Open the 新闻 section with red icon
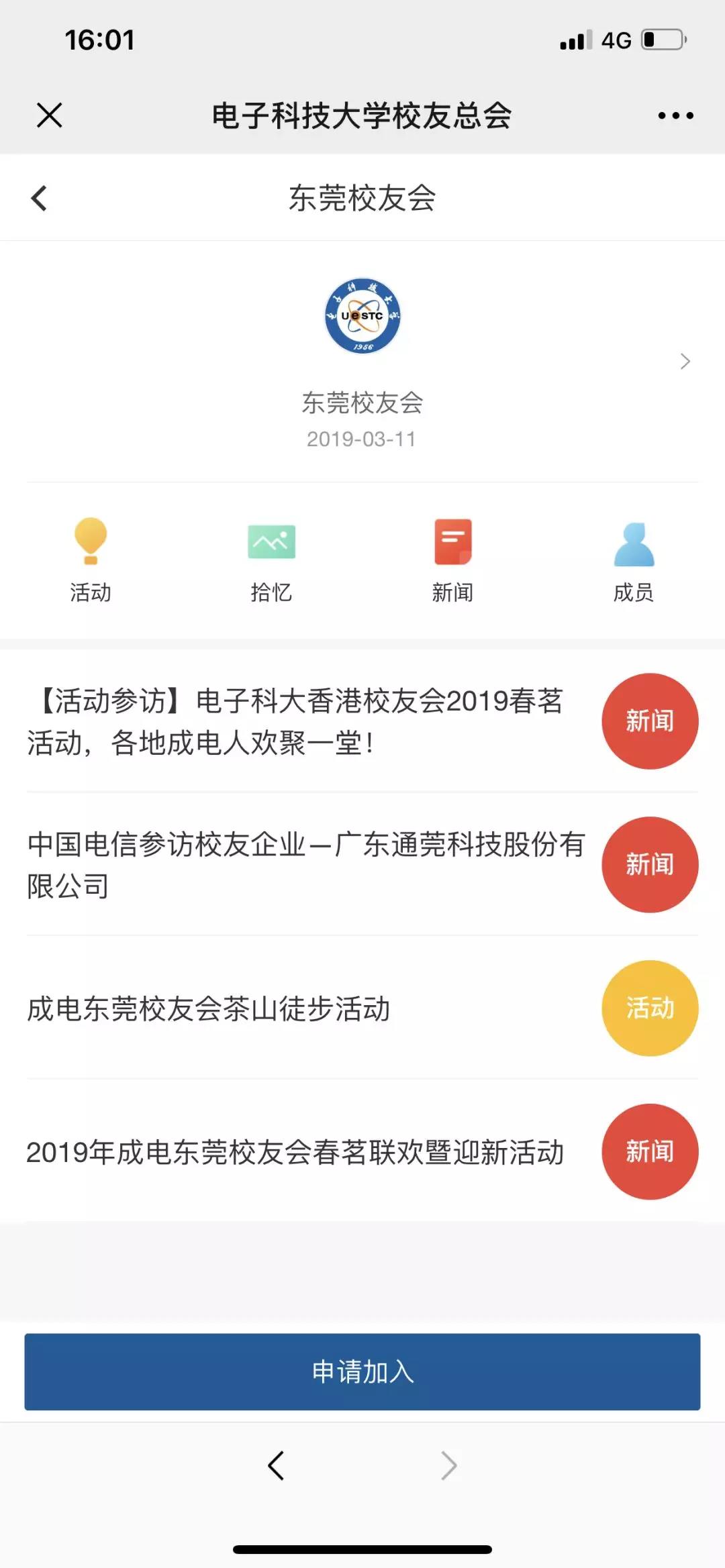 pyautogui.click(x=452, y=560)
